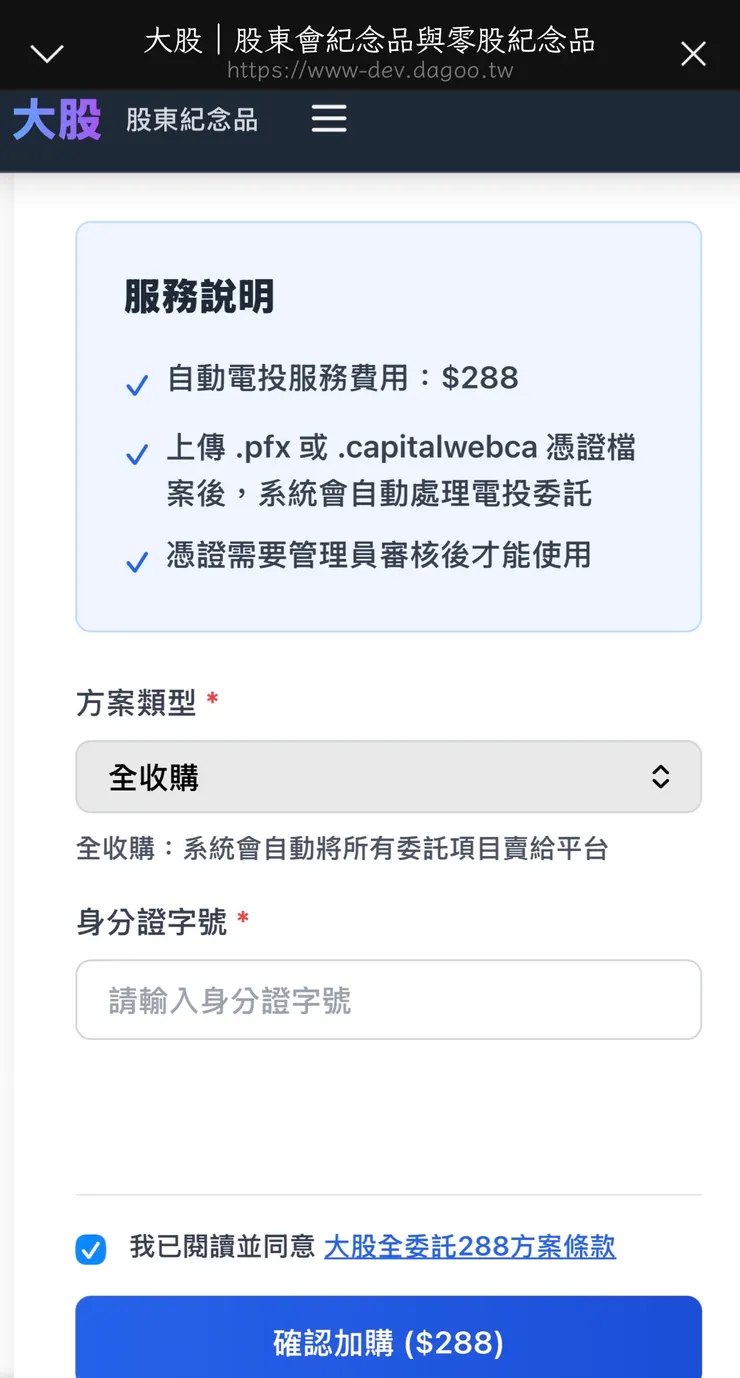The height and width of the screenshot is (1378, 740).
Task: Tap the checkmark icon beside the 管理員審核 line
Action: [136, 561]
